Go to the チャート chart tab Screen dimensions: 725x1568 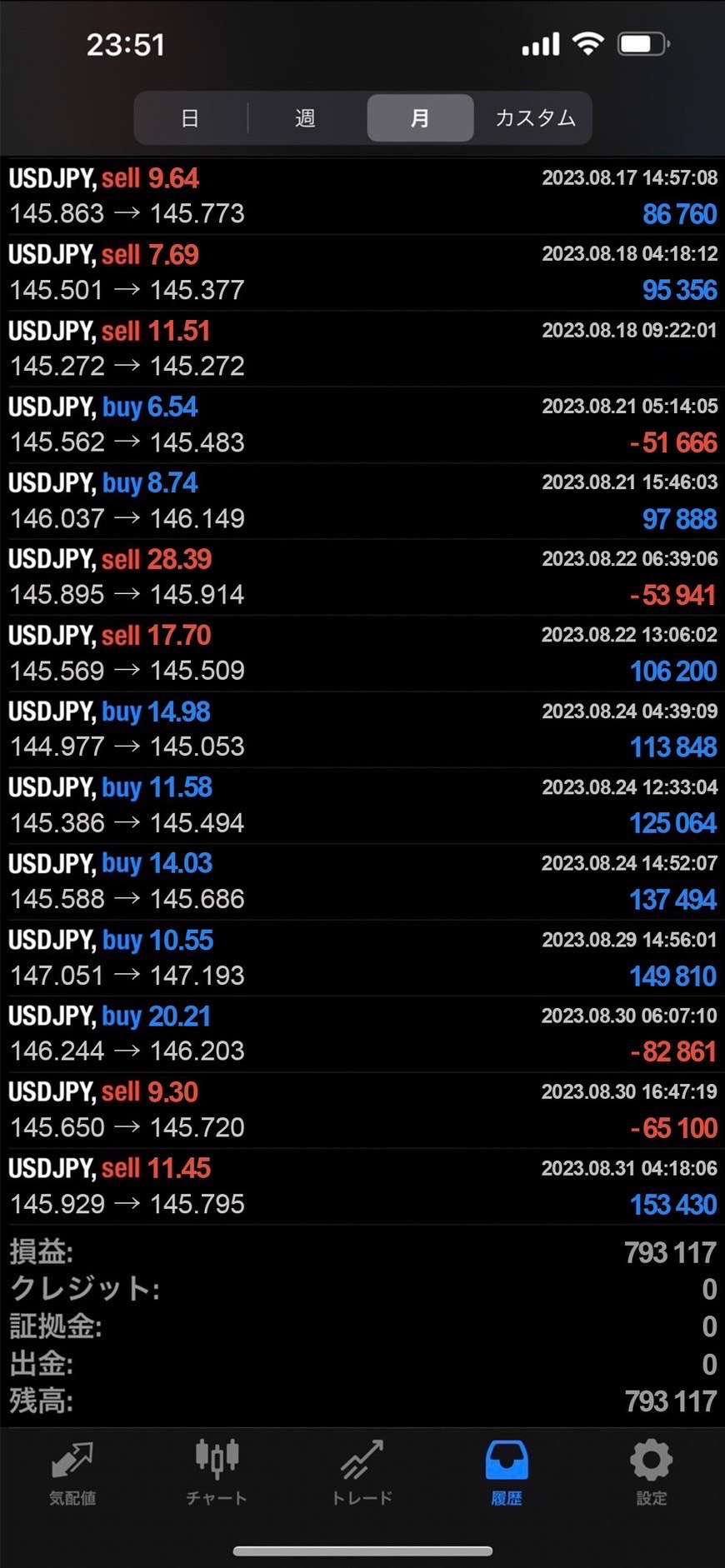[x=217, y=1472]
